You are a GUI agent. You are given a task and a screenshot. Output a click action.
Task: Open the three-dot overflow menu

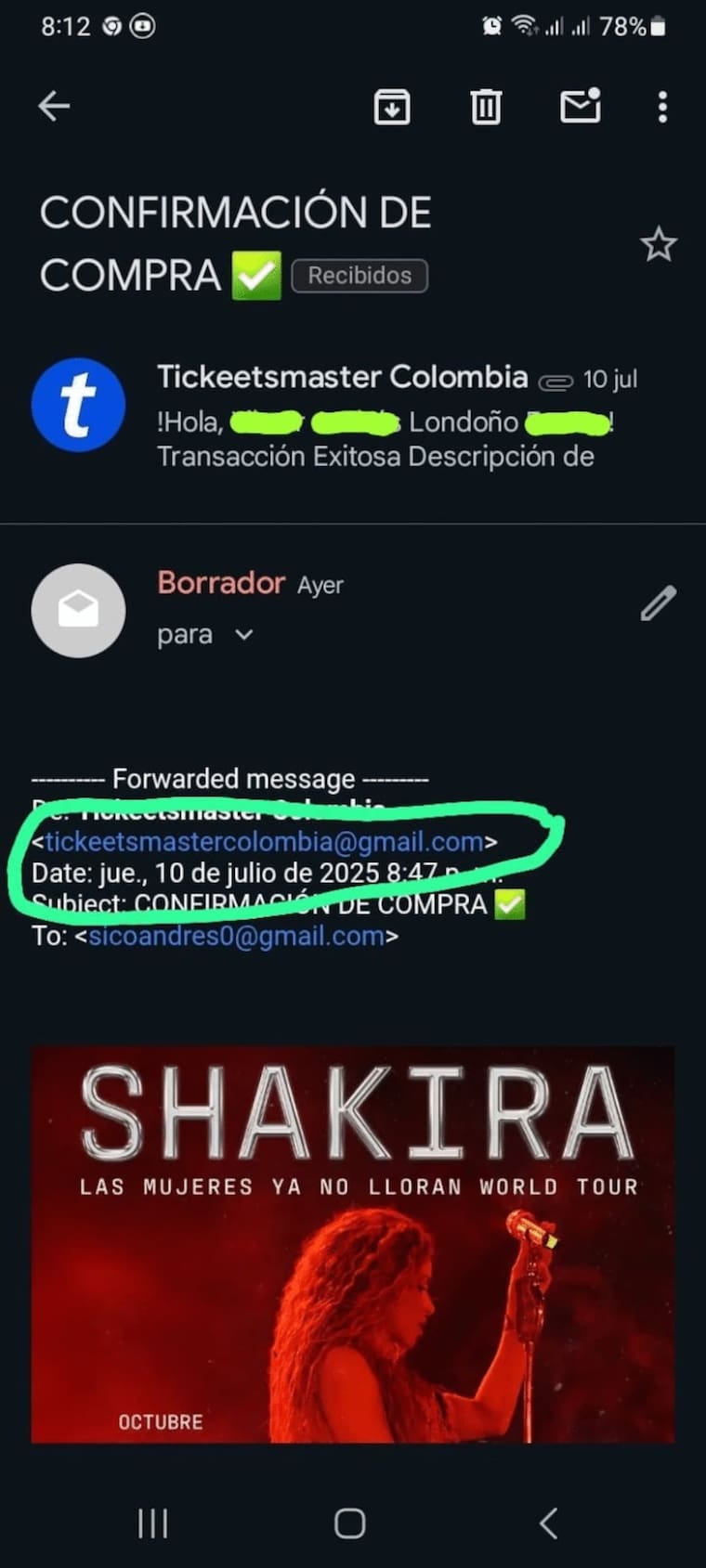point(662,107)
